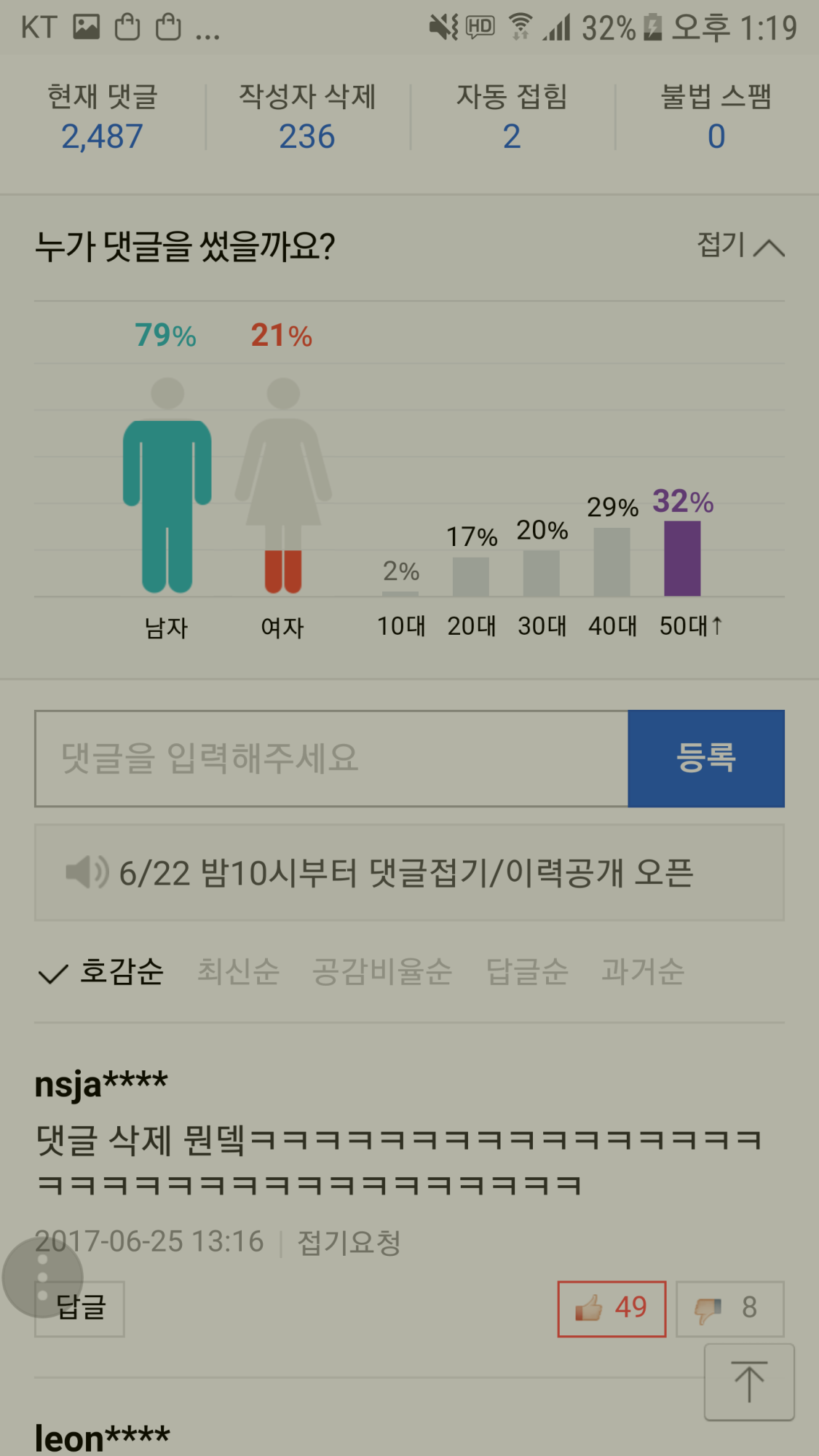Select the 답글순 sort option

click(526, 972)
